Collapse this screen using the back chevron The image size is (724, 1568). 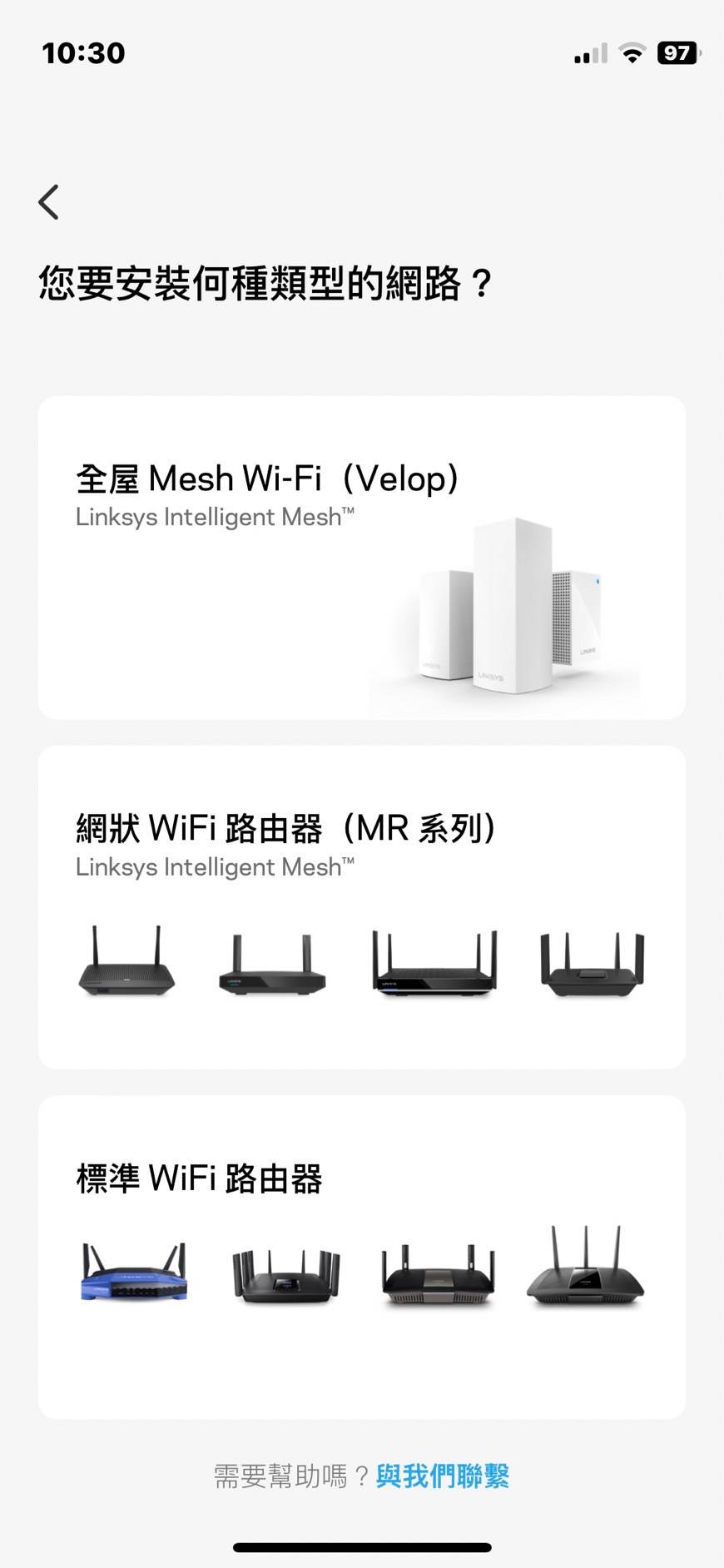click(x=47, y=201)
